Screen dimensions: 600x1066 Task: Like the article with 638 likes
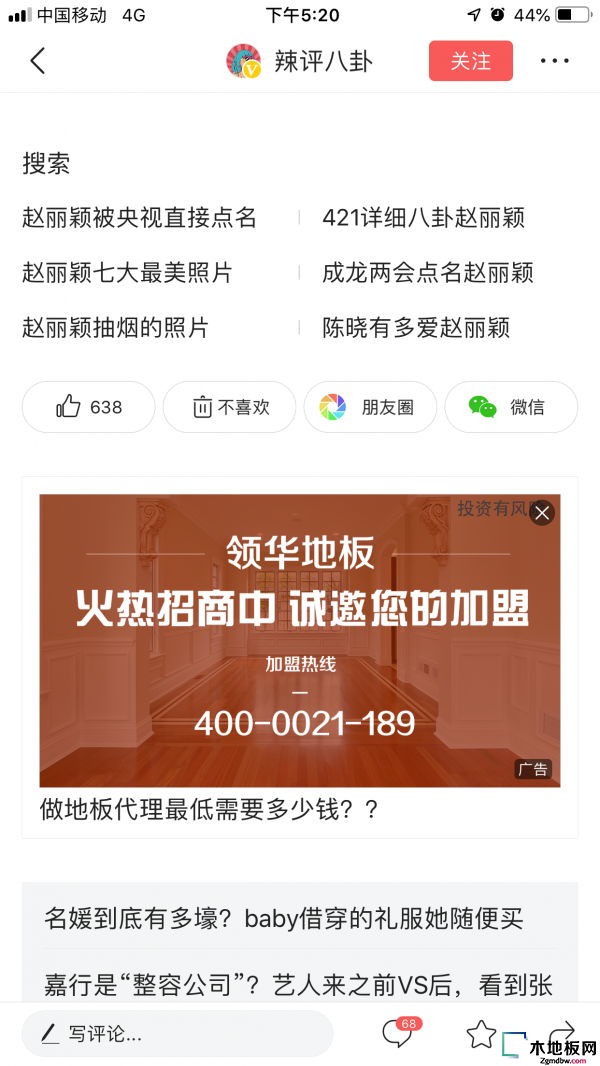click(x=88, y=407)
